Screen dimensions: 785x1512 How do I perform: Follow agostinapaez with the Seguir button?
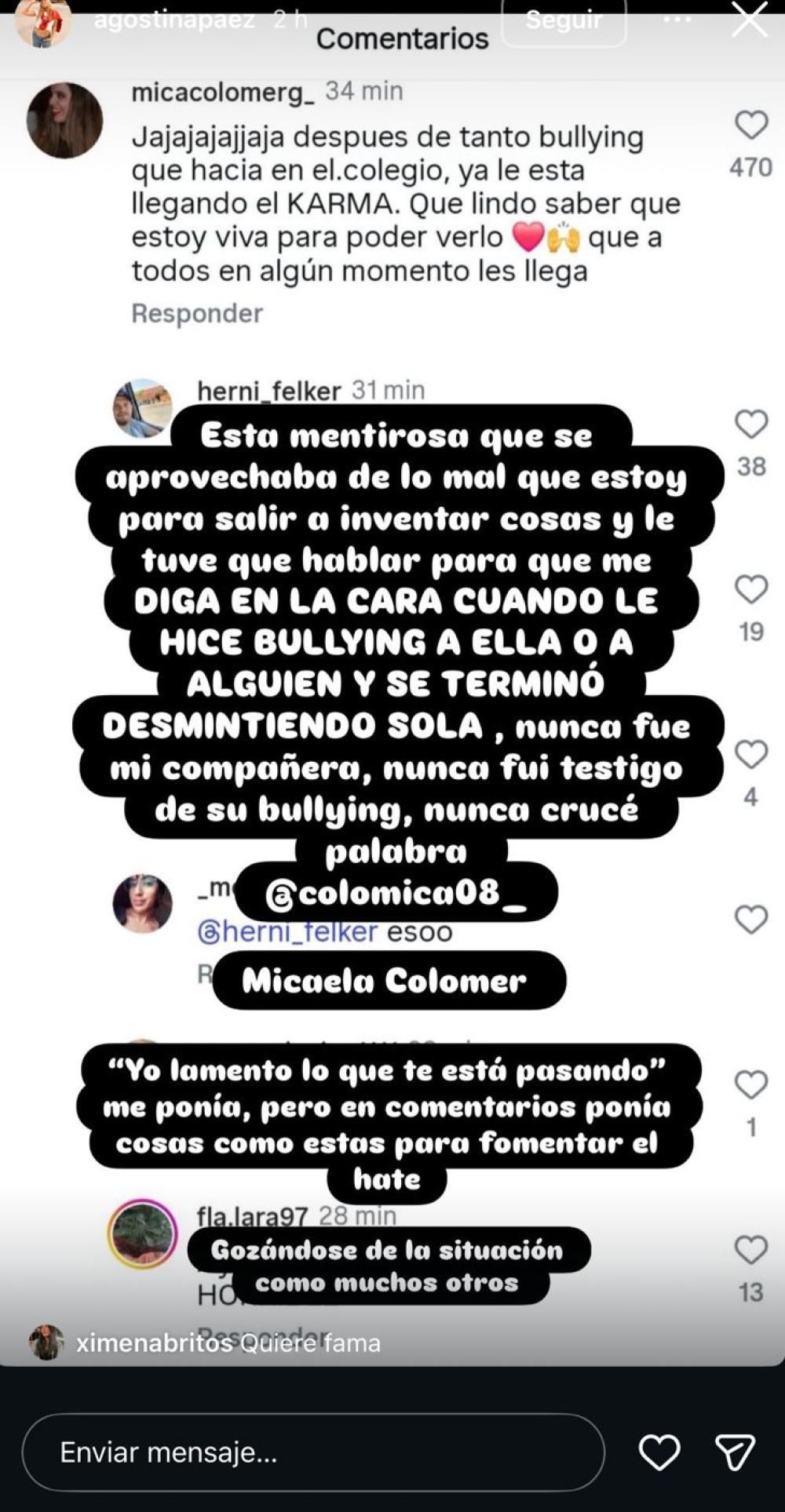[563, 20]
